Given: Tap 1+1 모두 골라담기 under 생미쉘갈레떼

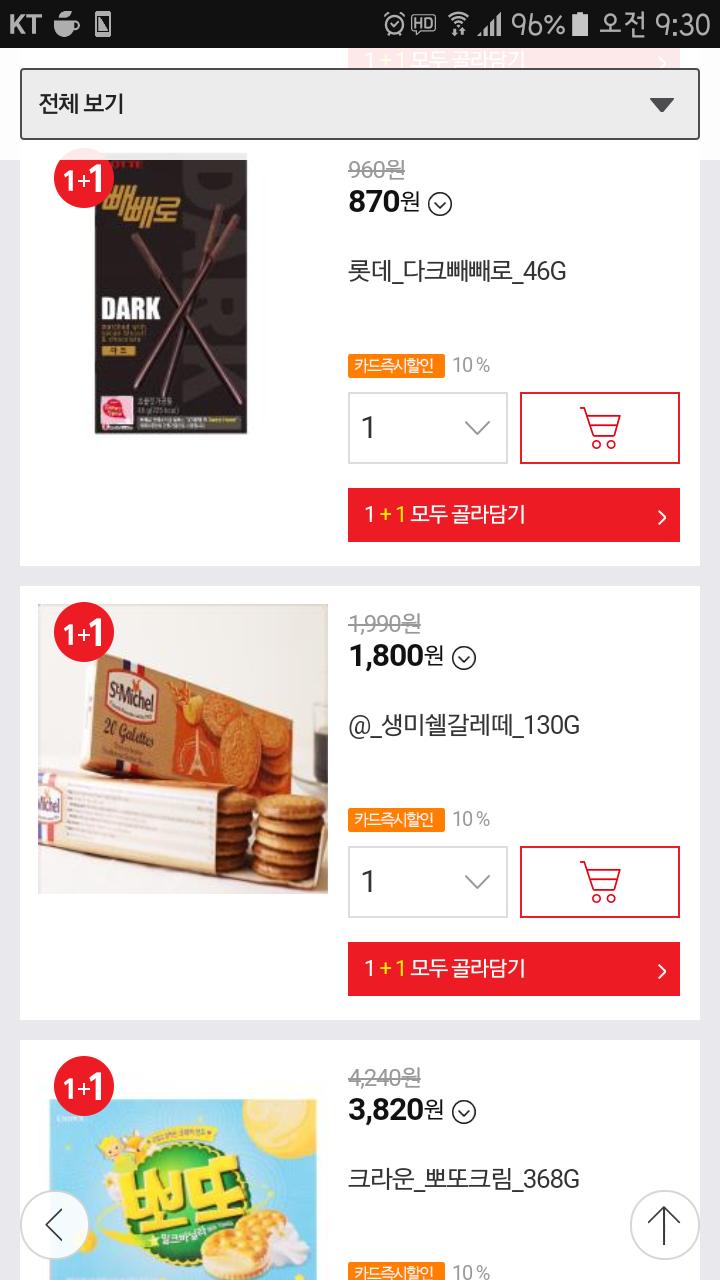Looking at the screenshot, I should coord(514,969).
